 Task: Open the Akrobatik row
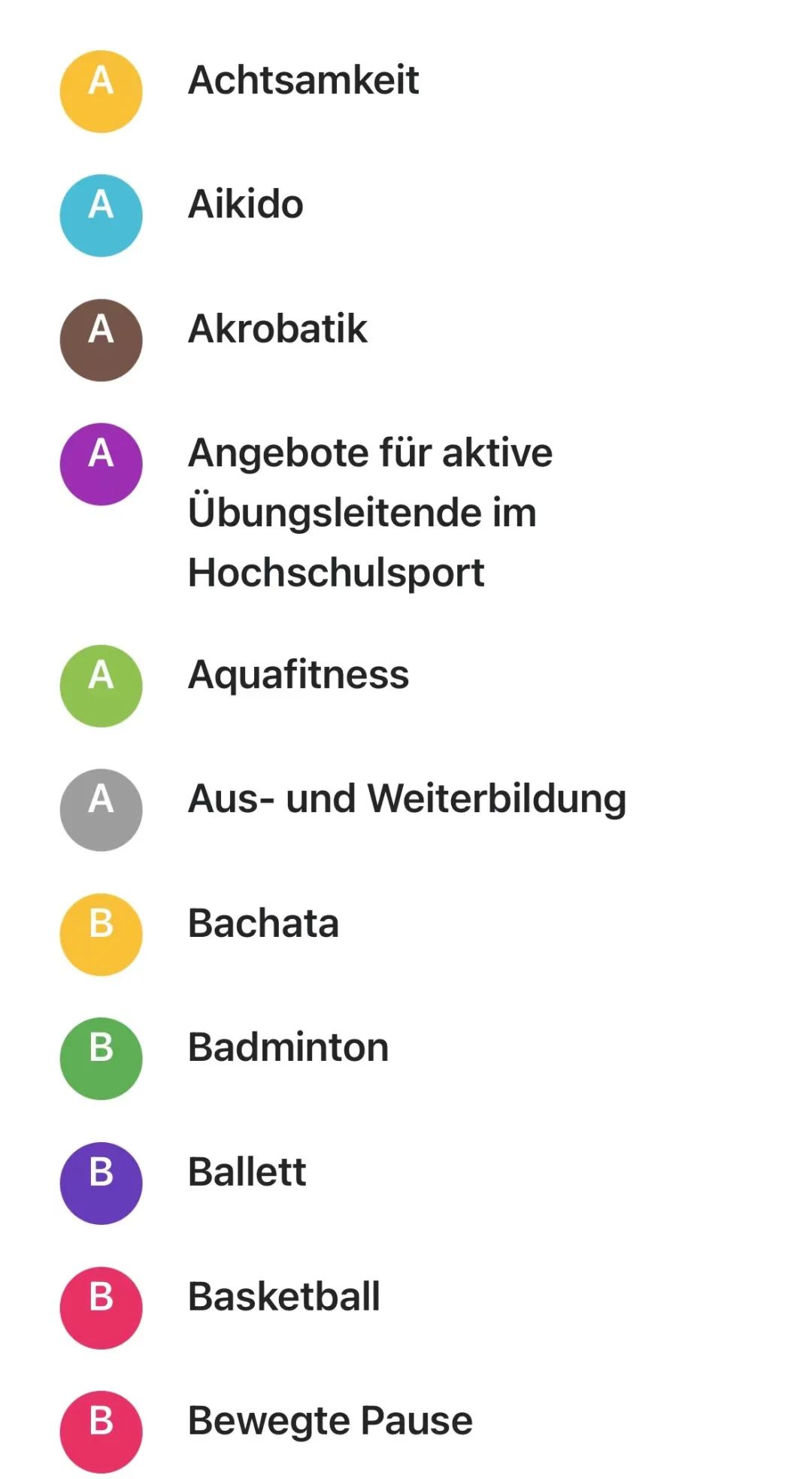click(277, 329)
